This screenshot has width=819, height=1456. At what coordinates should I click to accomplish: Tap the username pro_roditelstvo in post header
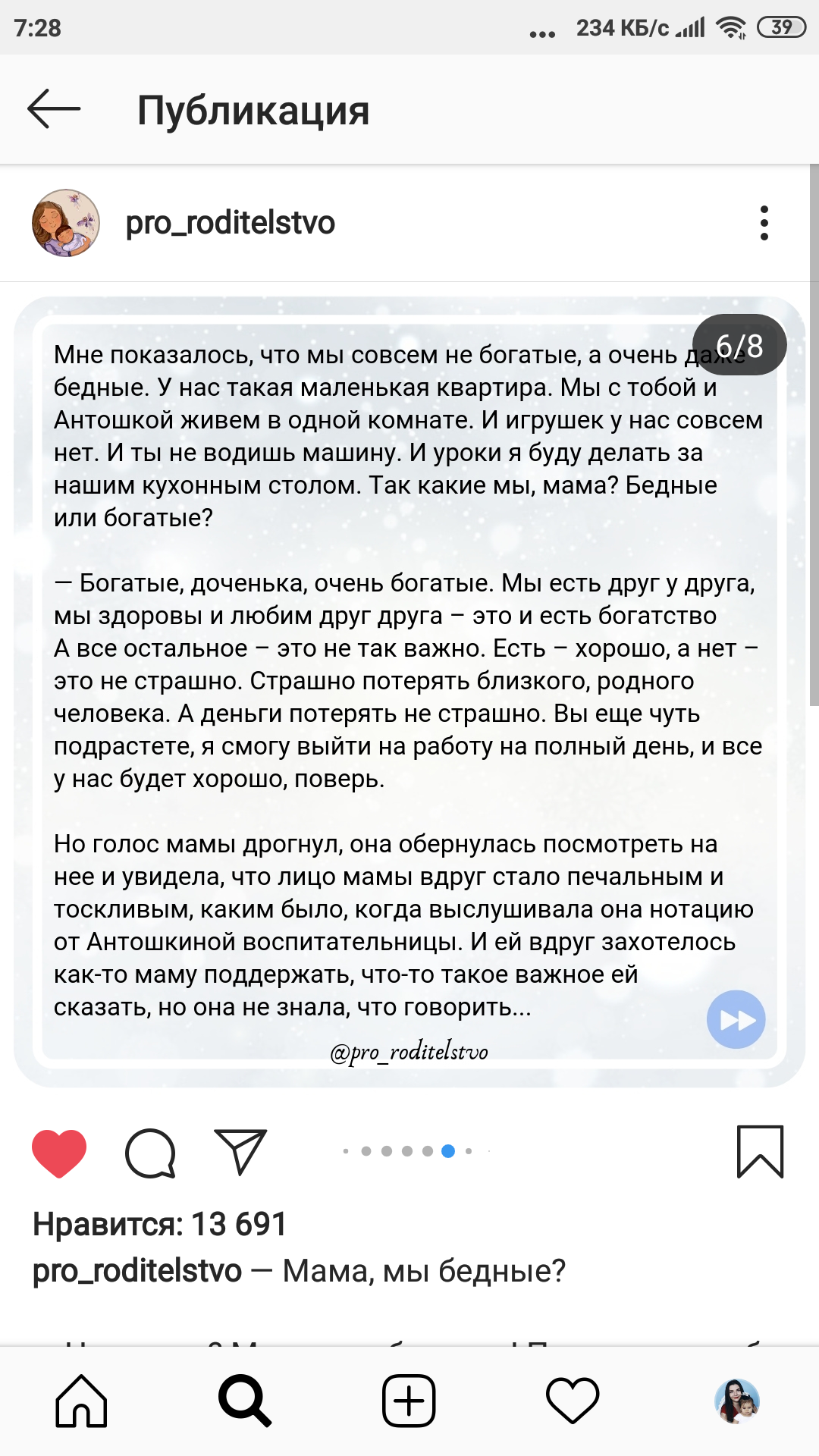point(231,223)
